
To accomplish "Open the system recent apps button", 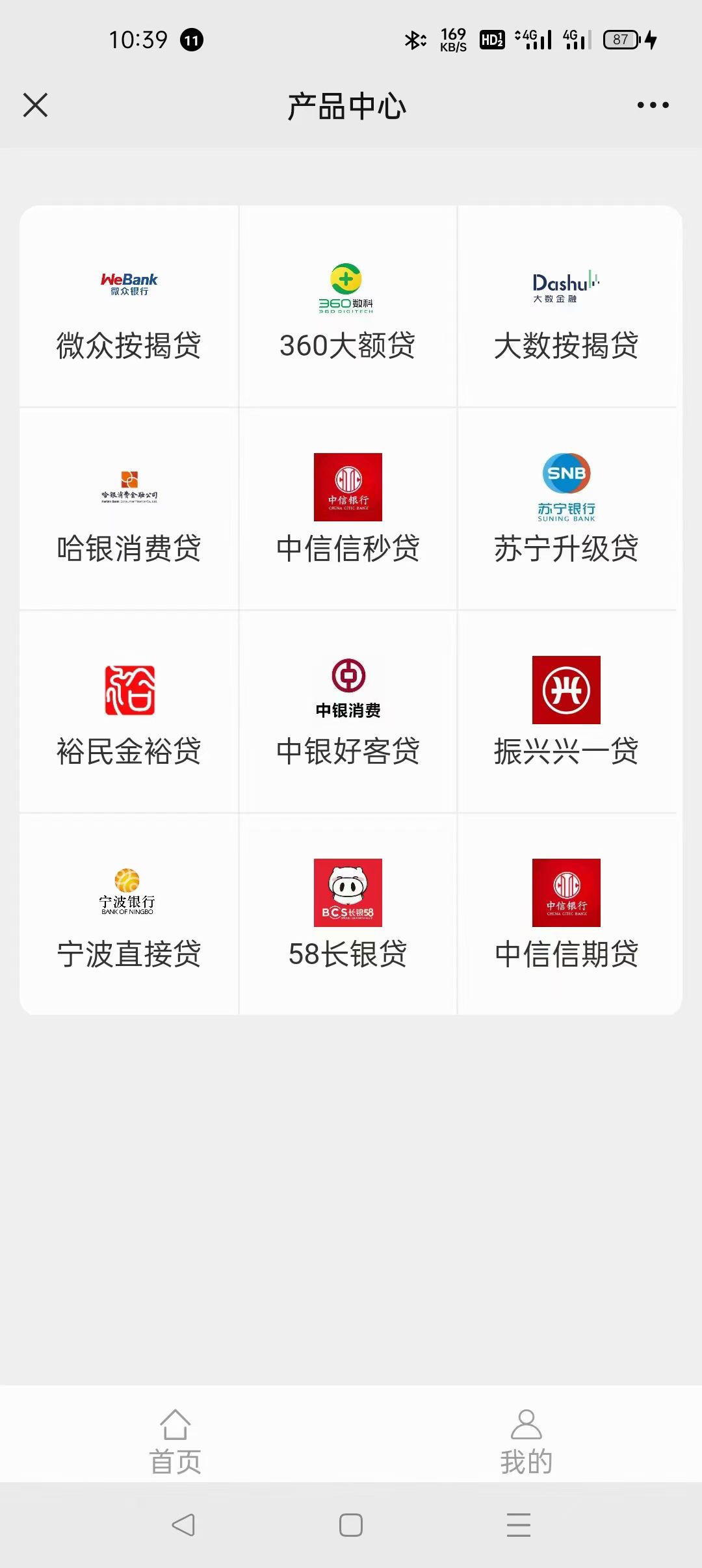I will [x=519, y=1524].
